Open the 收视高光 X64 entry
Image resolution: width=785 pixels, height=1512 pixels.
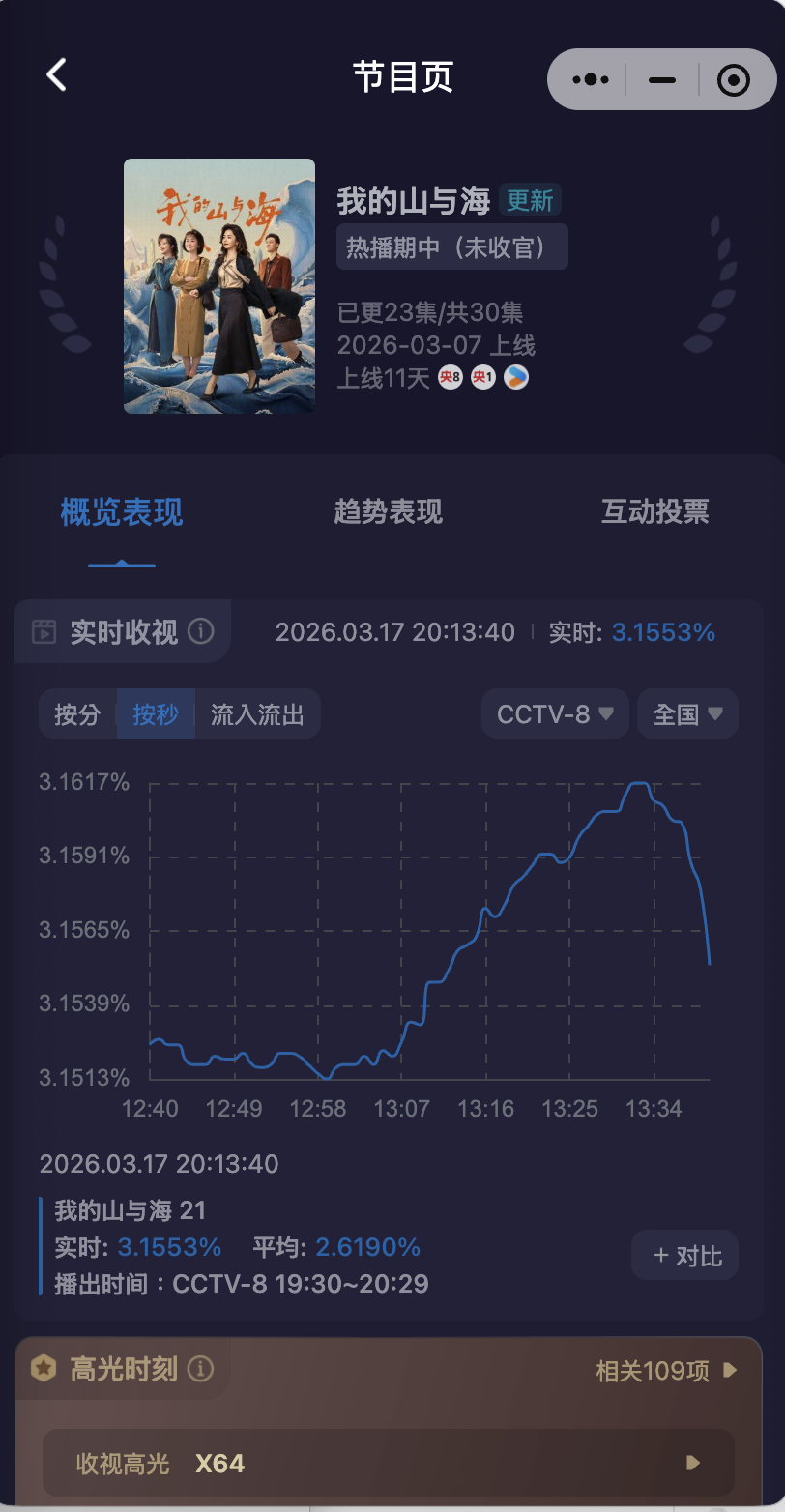coord(387,1463)
